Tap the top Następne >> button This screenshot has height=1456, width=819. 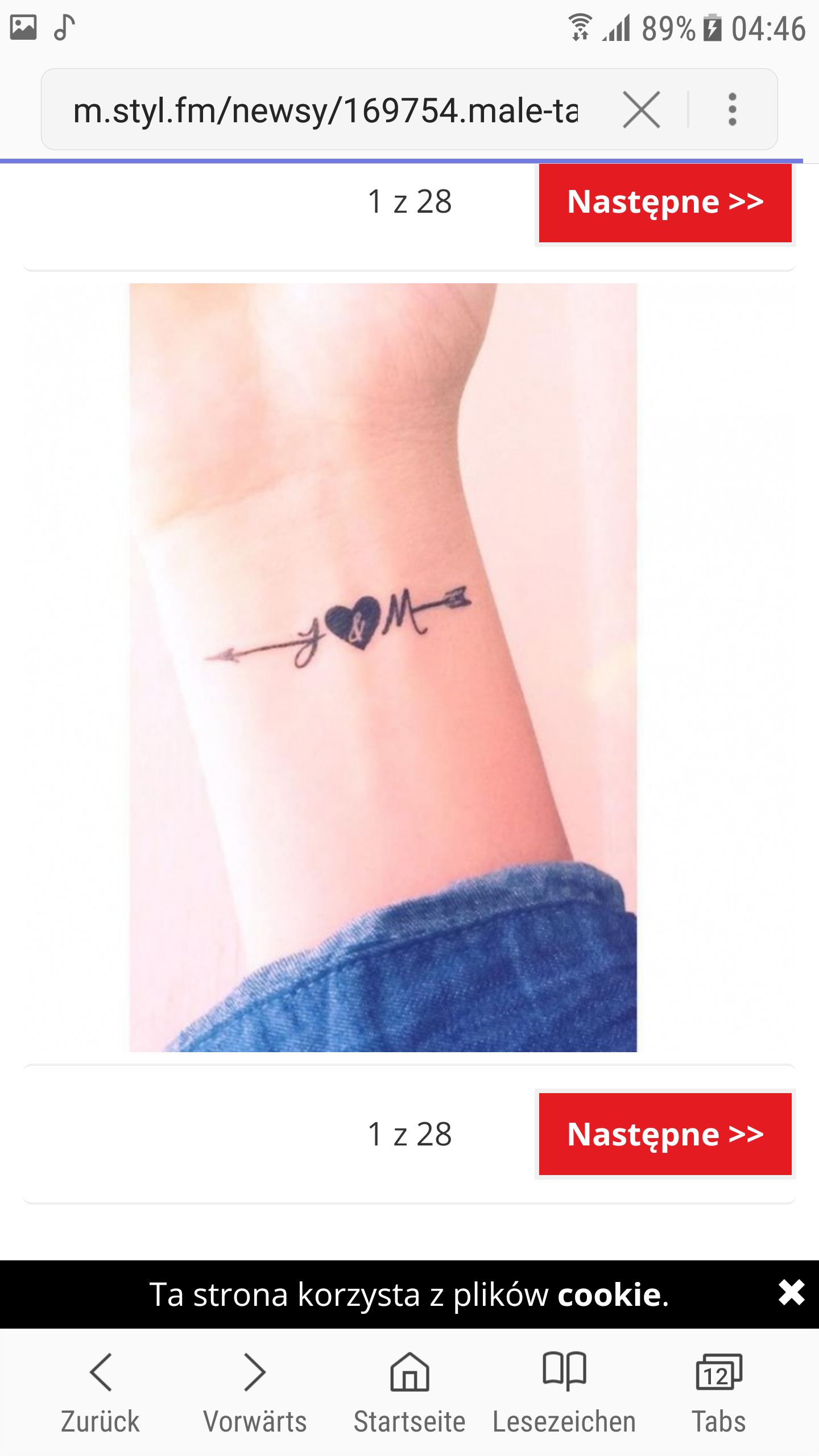coord(665,203)
